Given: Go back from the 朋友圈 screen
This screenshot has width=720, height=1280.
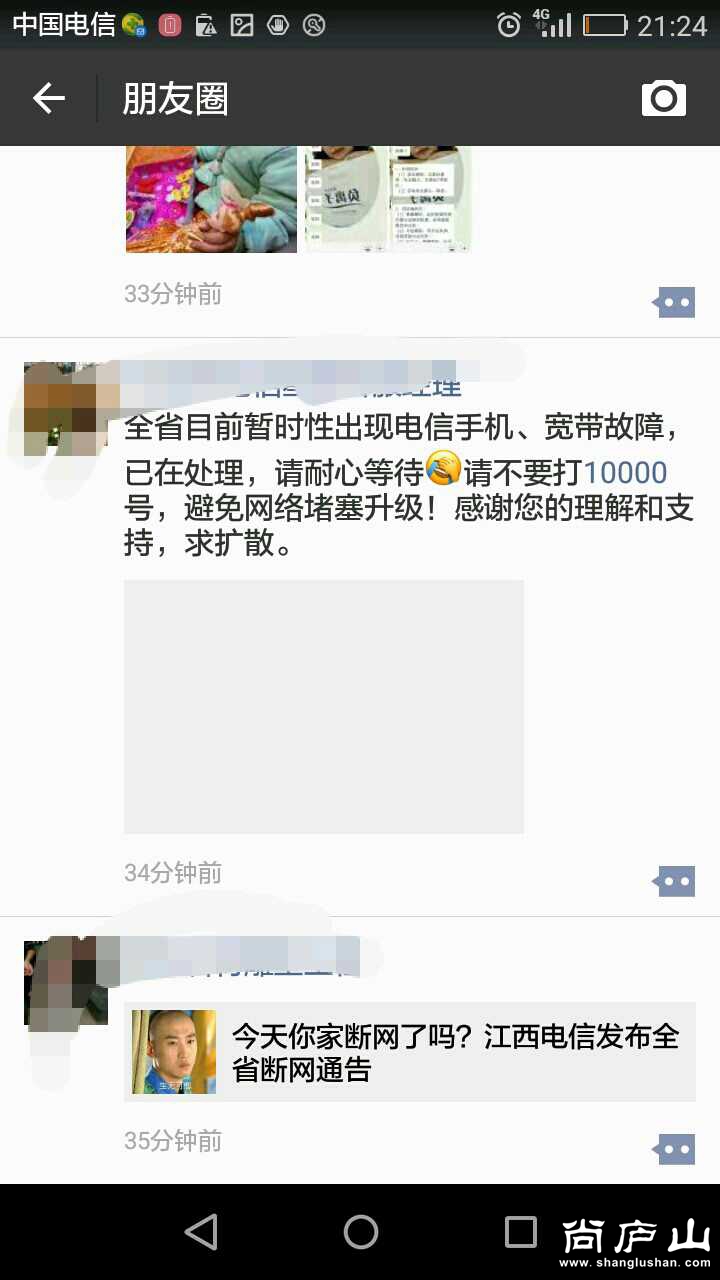Looking at the screenshot, I should click(48, 98).
